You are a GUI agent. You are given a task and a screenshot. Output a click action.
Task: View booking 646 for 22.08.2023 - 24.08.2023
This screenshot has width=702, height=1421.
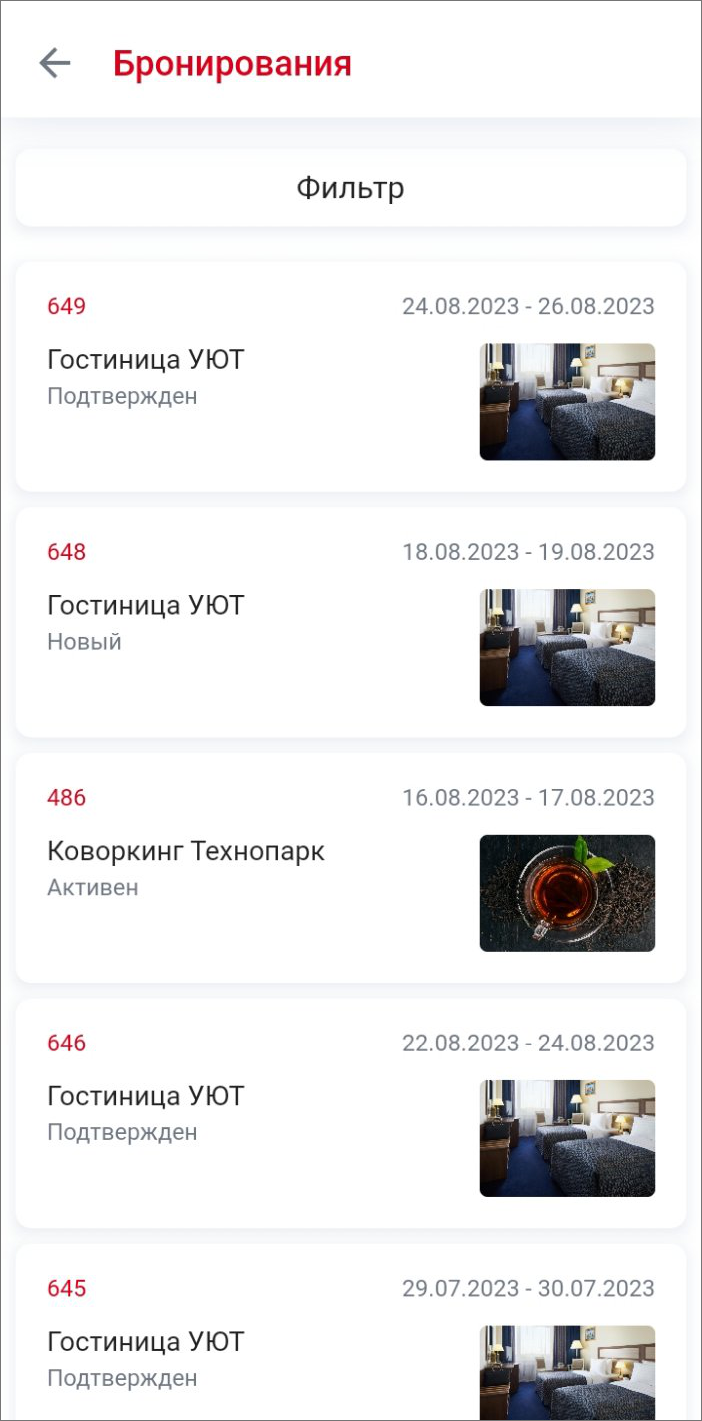350,1113
